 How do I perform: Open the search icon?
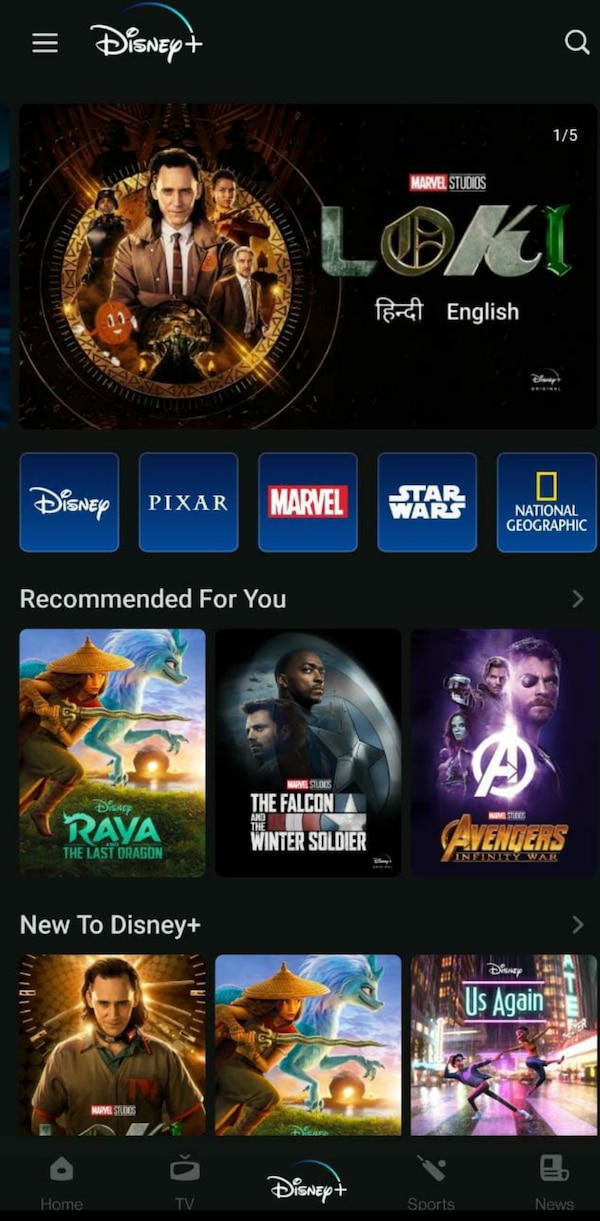click(x=577, y=42)
